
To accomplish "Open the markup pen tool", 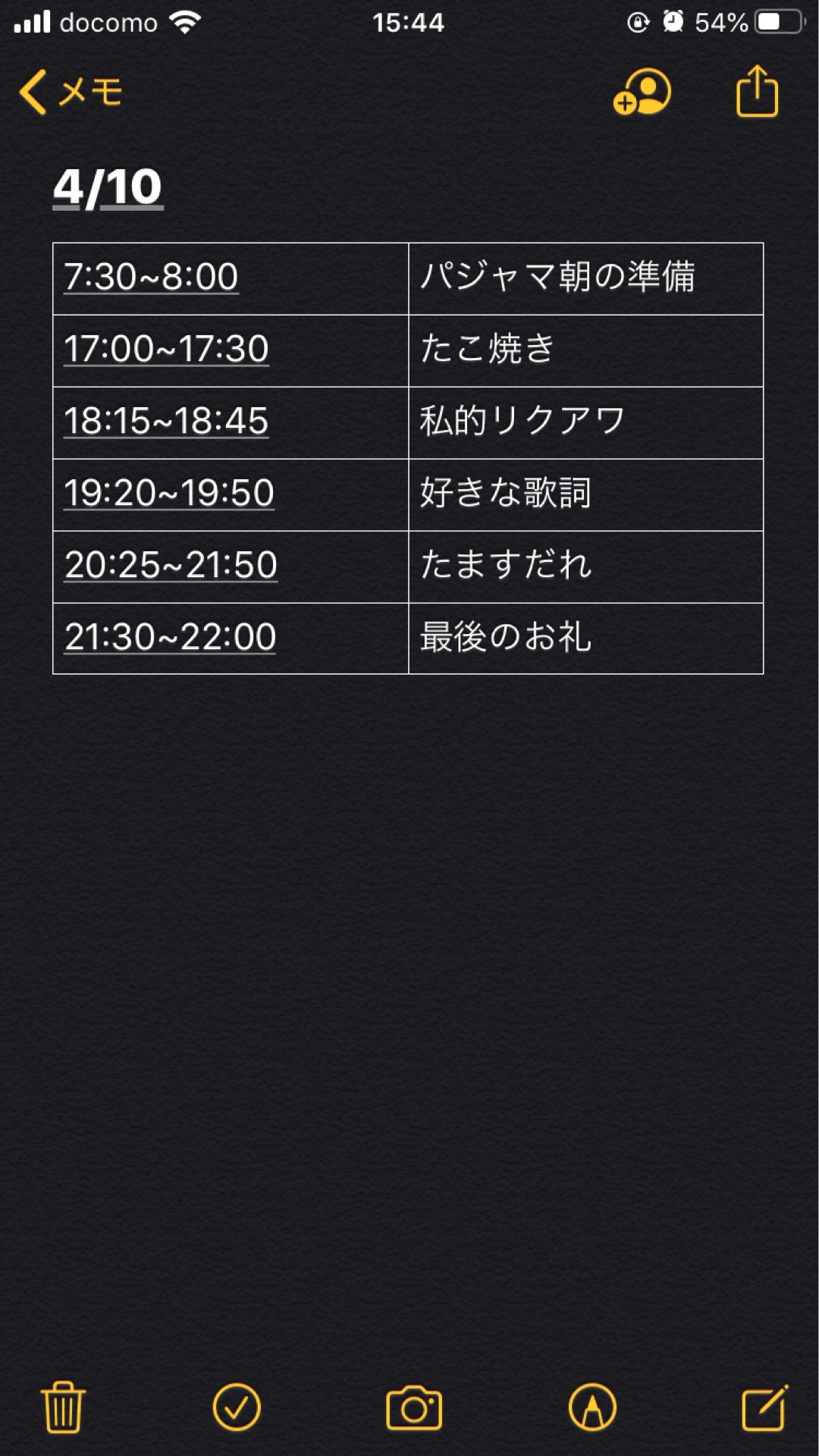I will click(x=592, y=1407).
